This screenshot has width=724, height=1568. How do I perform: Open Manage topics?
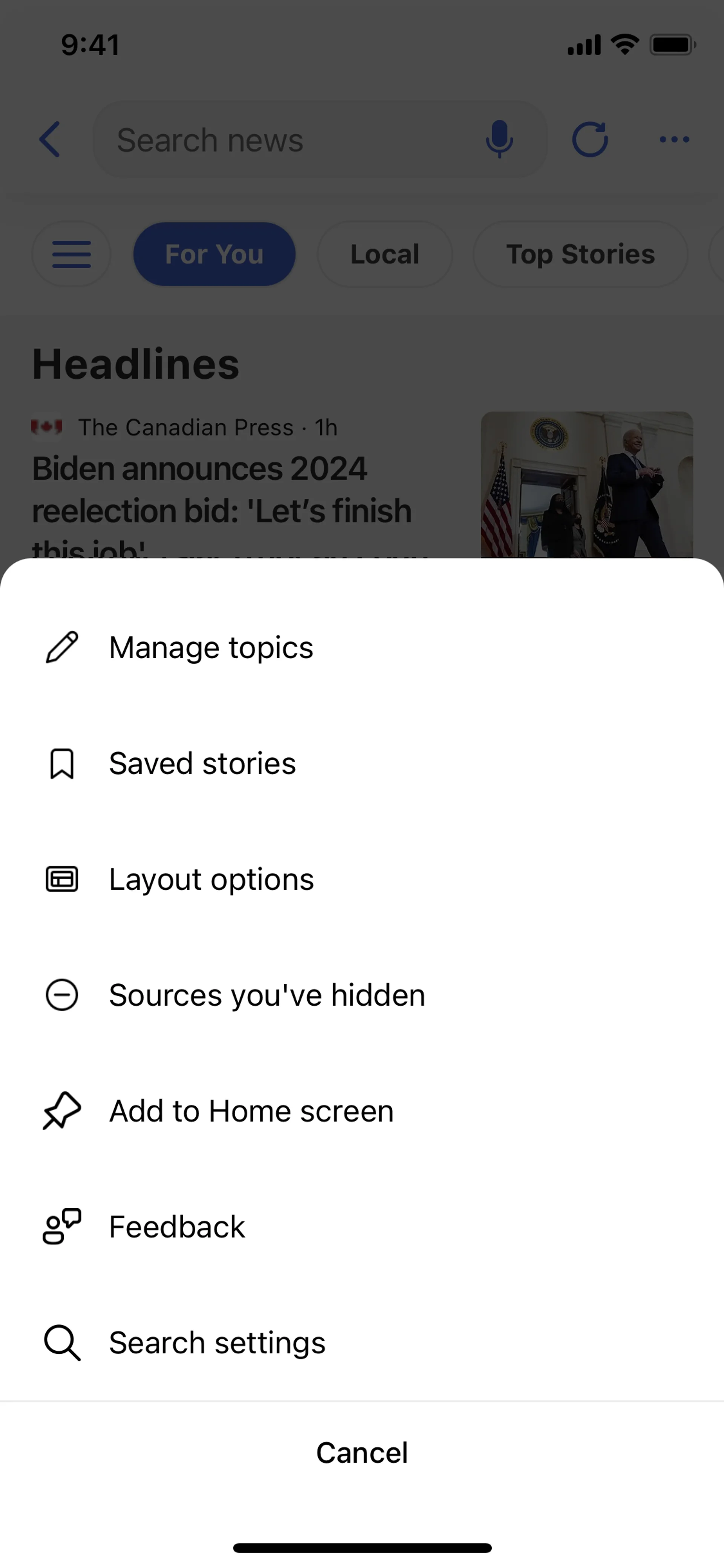[210, 648]
